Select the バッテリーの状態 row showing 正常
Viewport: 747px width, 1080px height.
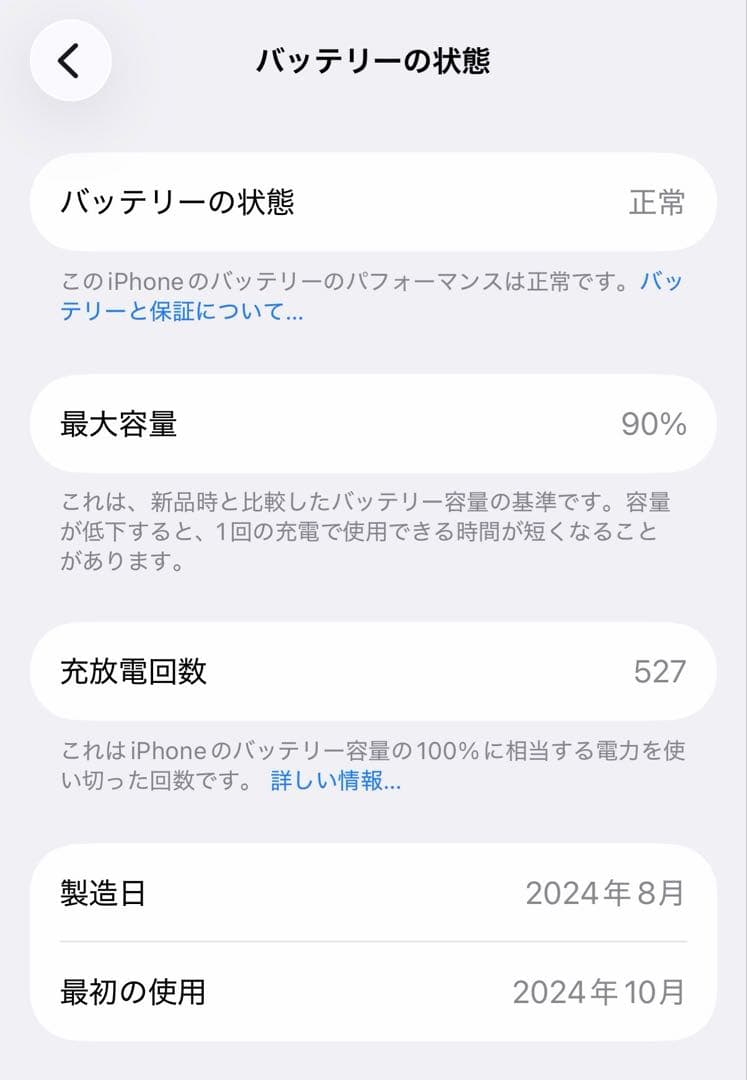click(373, 201)
